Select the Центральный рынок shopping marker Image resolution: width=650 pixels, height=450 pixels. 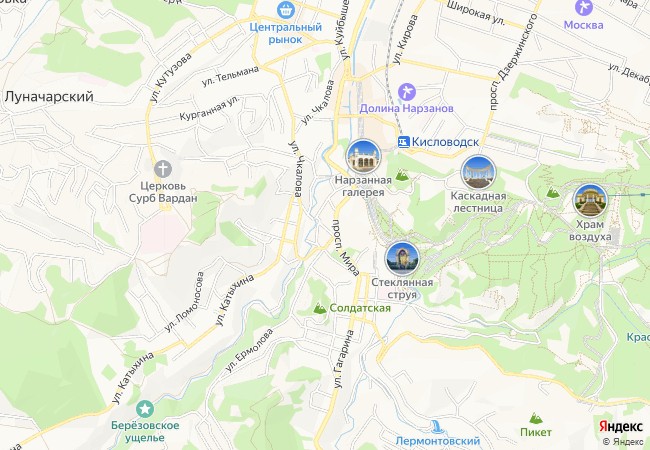(x=285, y=10)
